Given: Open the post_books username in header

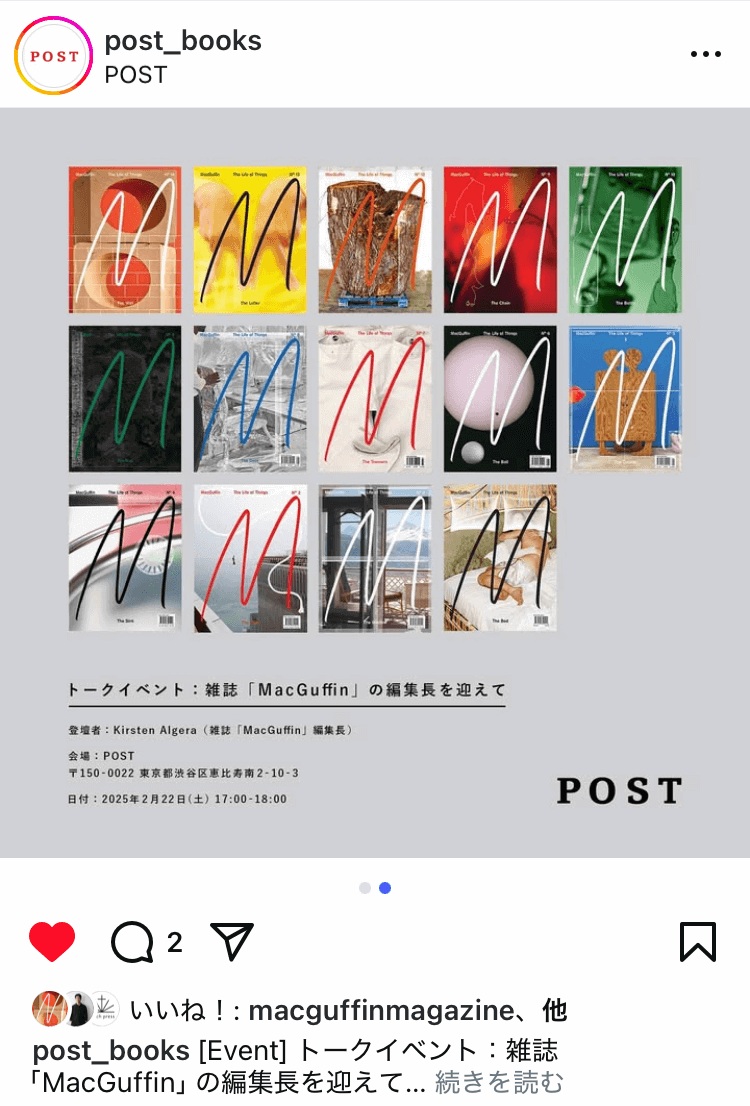Looking at the screenshot, I should (x=183, y=41).
